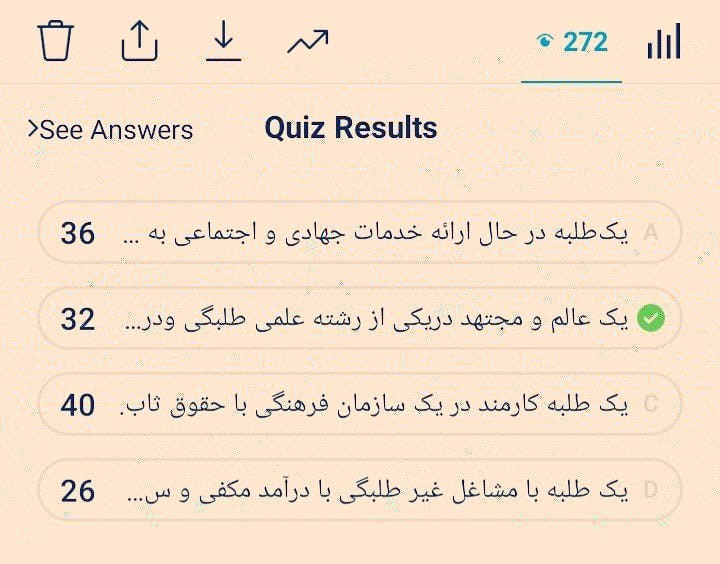Image resolution: width=720 pixels, height=564 pixels.
Task: Open answer D with 26 votes
Action: tap(359, 491)
